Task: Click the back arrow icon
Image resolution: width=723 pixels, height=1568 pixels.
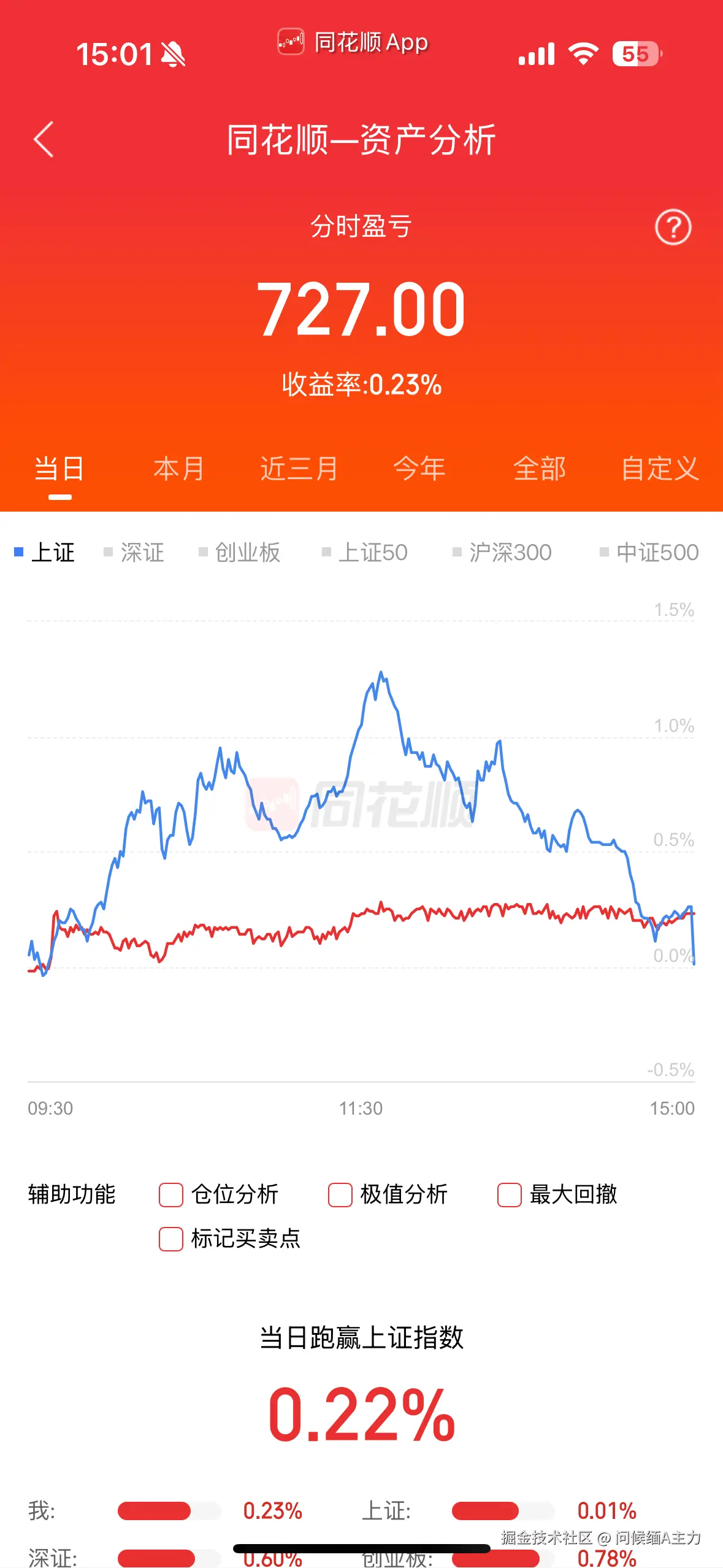Action: tap(44, 140)
